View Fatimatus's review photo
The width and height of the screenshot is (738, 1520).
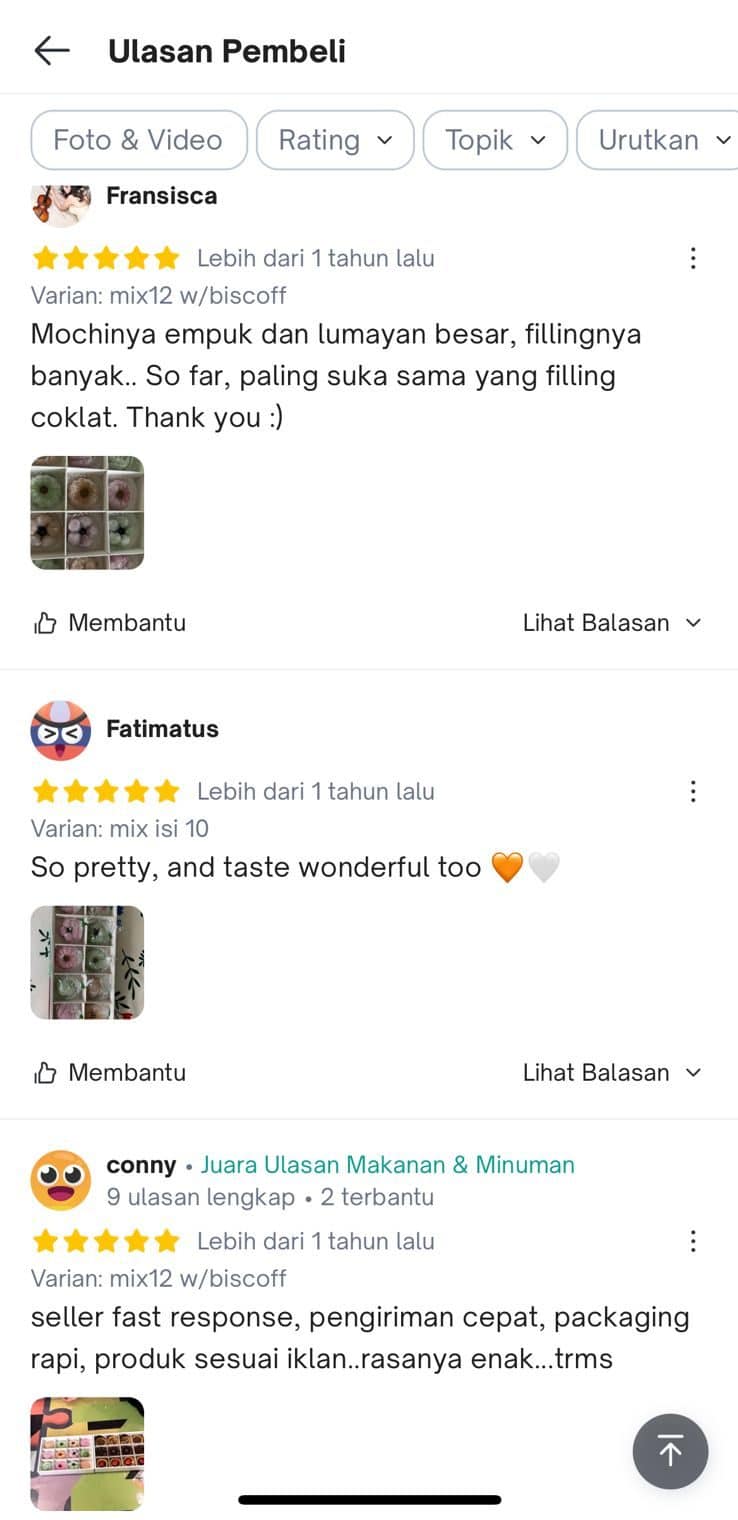tap(87, 962)
